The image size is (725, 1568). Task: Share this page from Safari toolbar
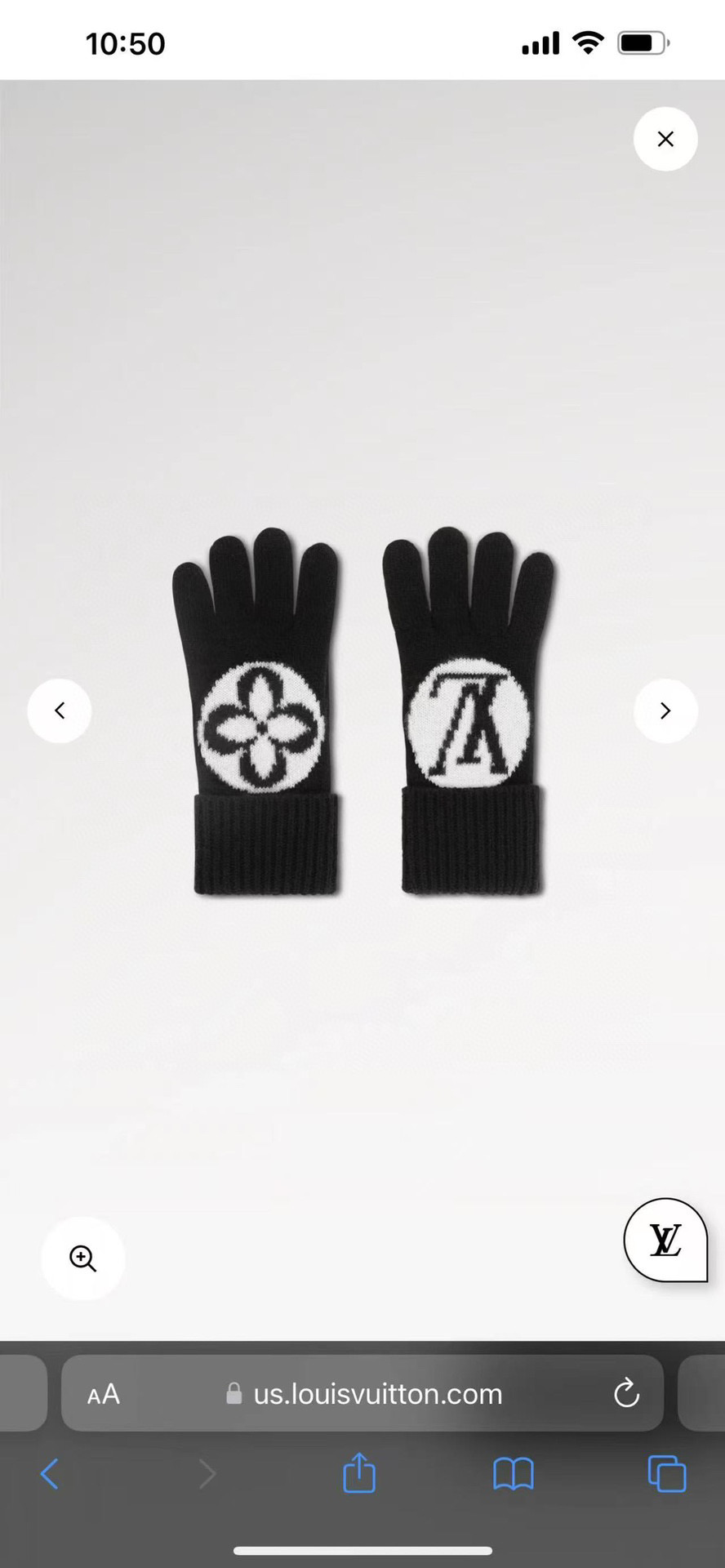click(x=359, y=1473)
